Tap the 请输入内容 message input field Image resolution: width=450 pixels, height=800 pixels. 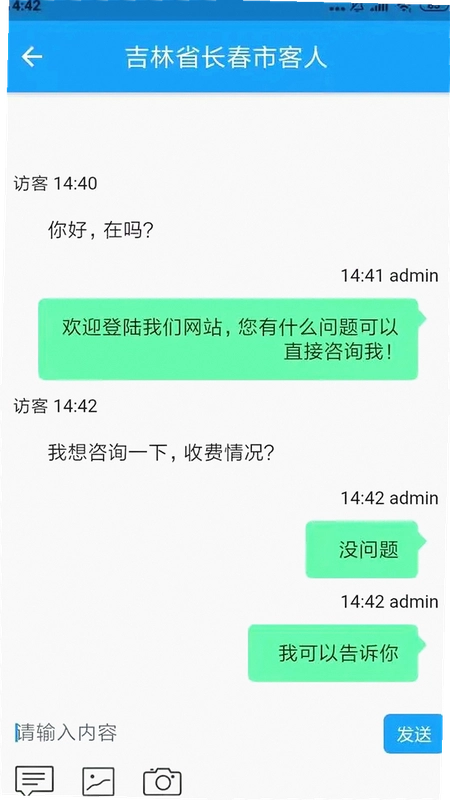pos(196,733)
